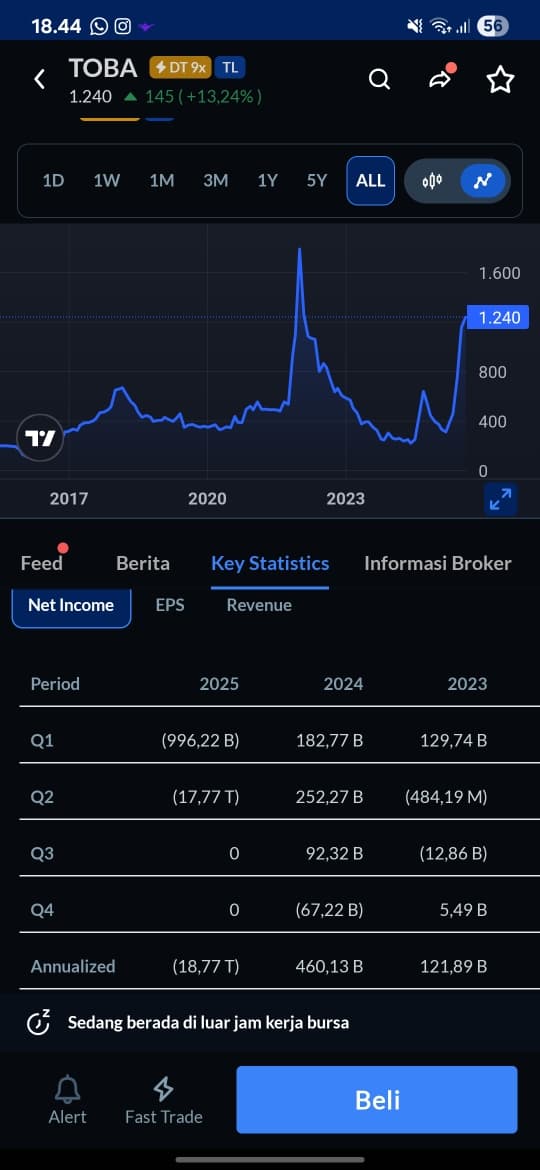540x1170 pixels.
Task: Switch to candlestick chart view
Action: (433, 181)
